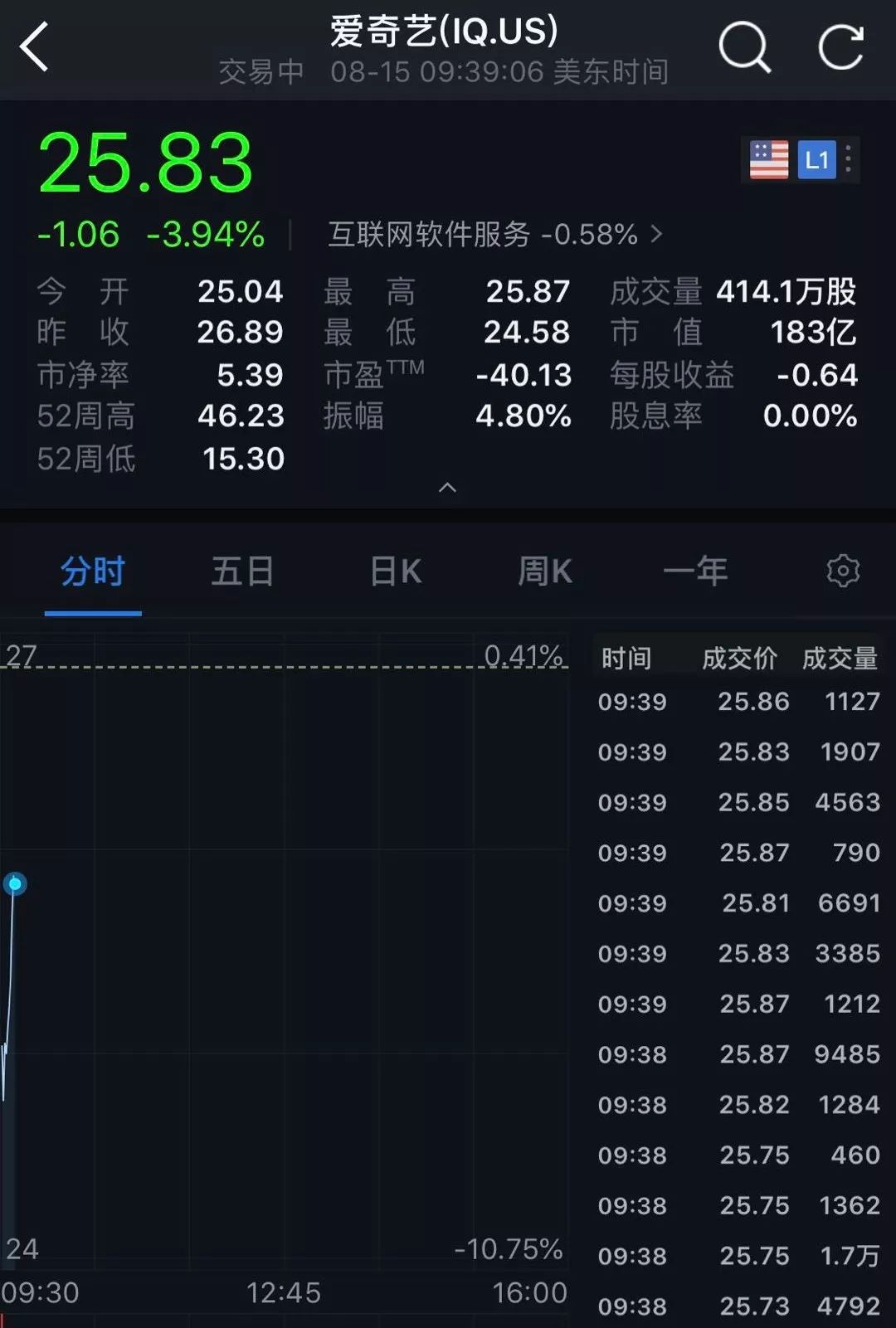Show the 日K candlestick chart

[396, 572]
